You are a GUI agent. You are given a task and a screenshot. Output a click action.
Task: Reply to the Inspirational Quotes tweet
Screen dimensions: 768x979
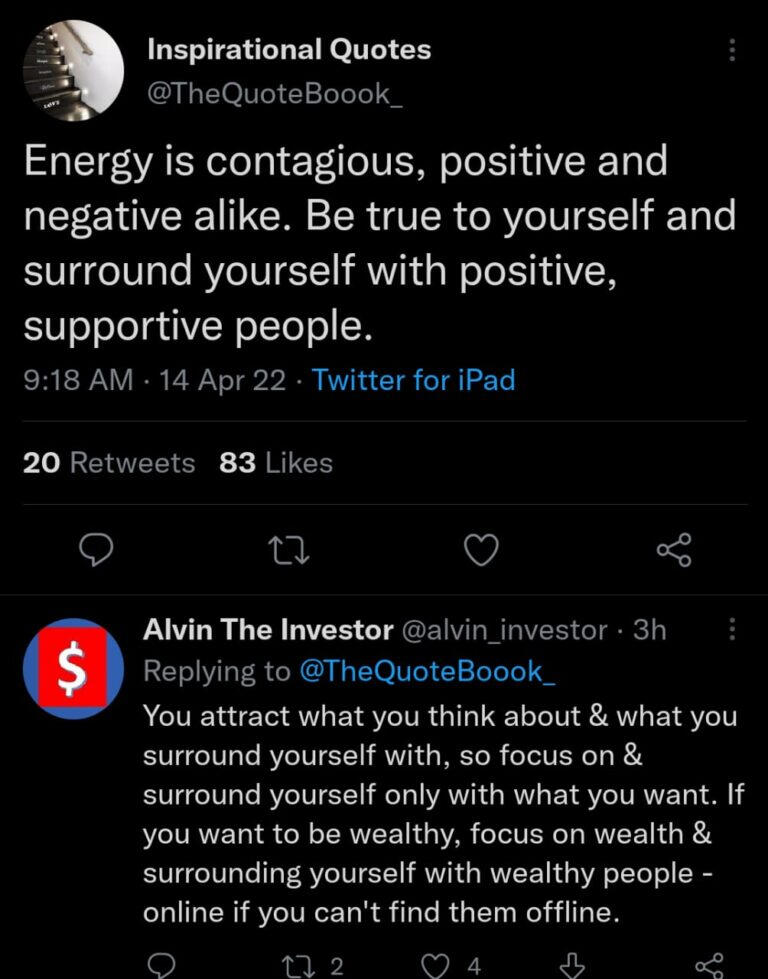(94, 549)
